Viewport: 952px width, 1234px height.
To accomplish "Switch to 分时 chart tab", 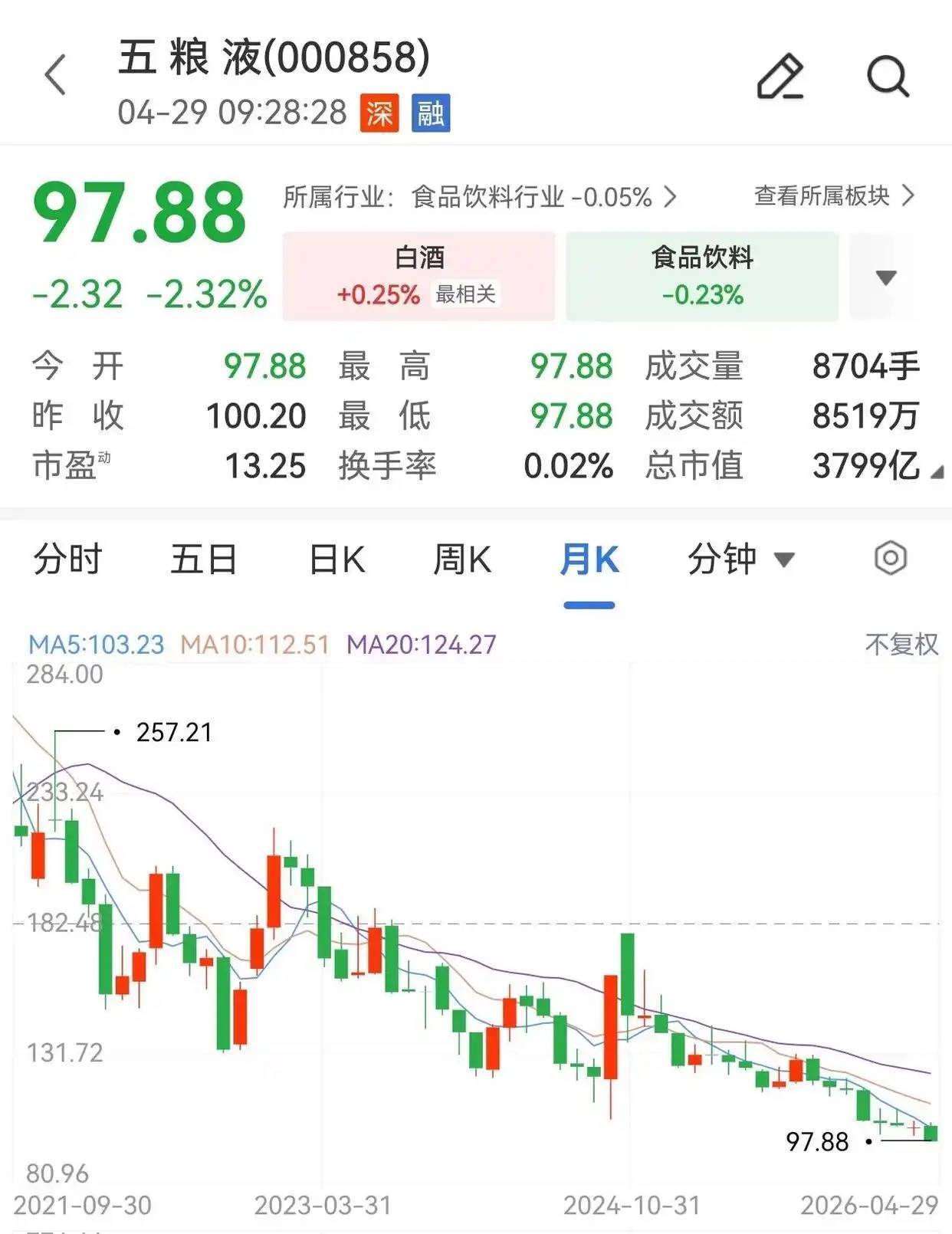I will pyautogui.click(x=67, y=559).
